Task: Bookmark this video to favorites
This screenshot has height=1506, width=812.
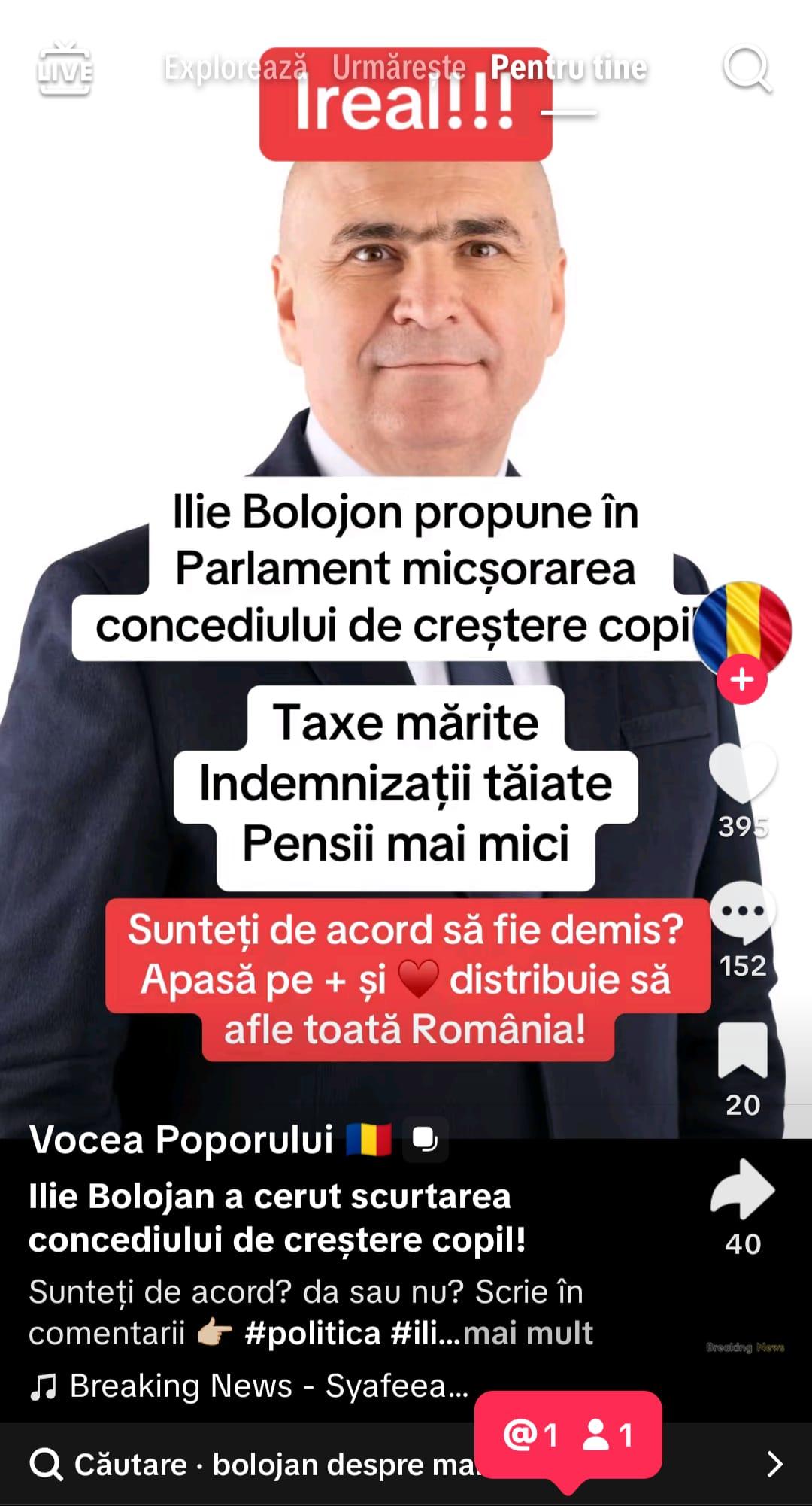Action: pos(743,1051)
